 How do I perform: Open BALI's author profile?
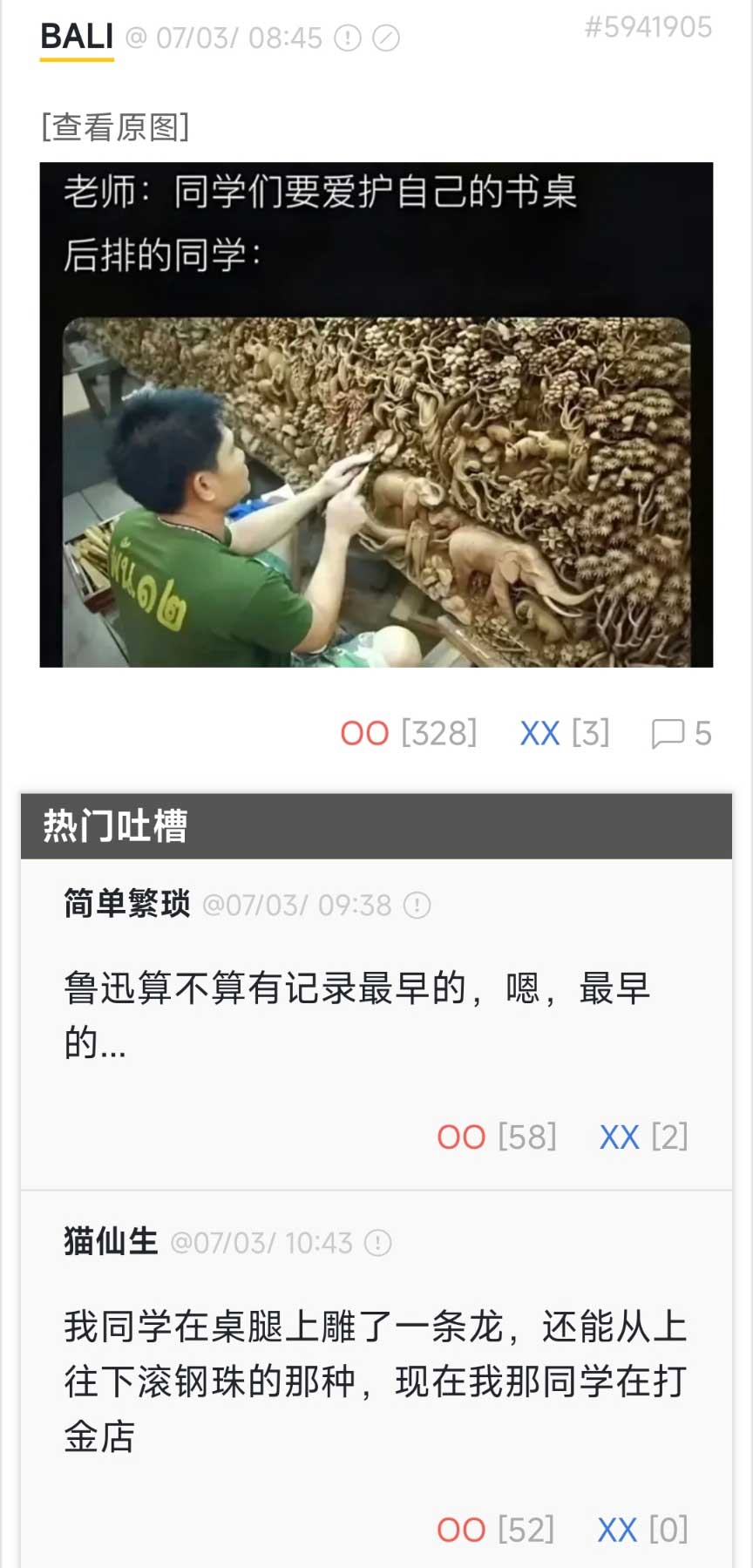tap(77, 37)
